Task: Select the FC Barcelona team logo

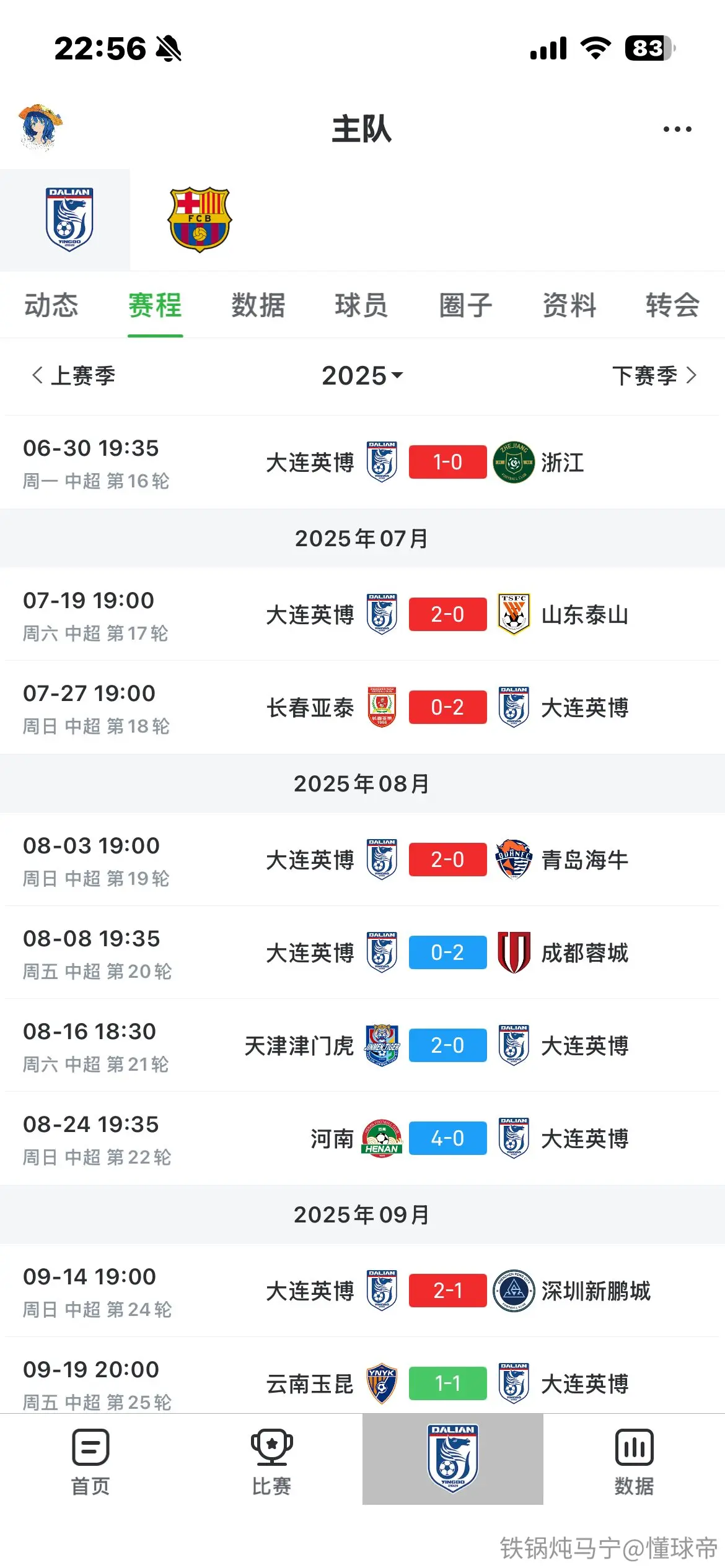Action: click(x=200, y=219)
